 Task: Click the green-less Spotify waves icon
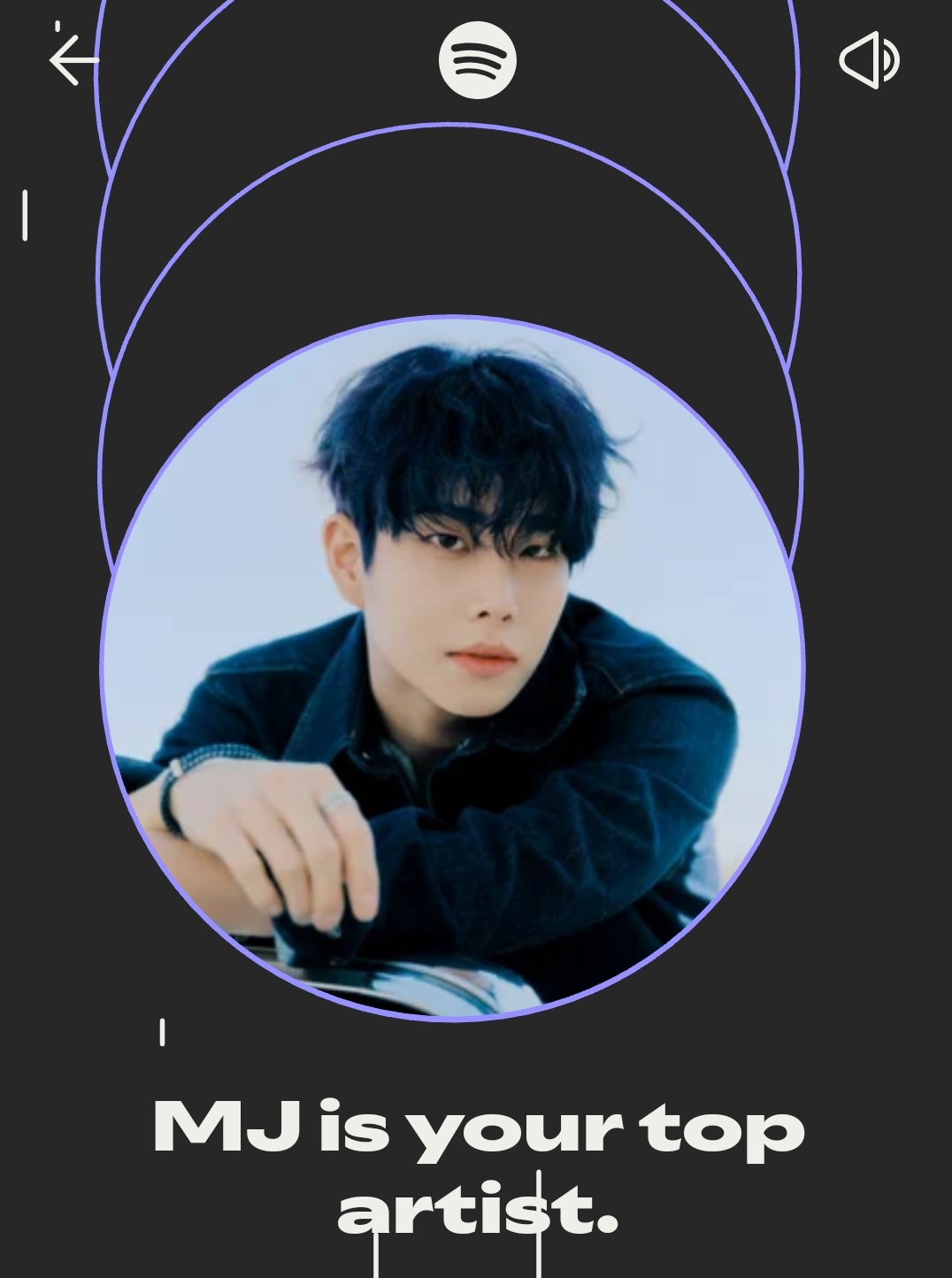(476, 58)
